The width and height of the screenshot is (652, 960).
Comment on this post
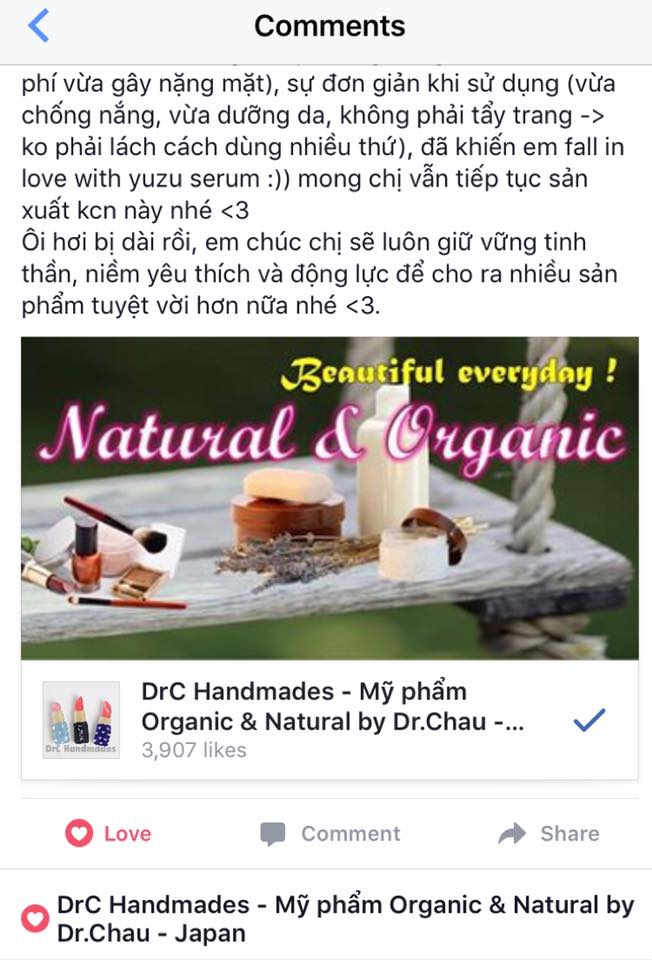[330, 834]
